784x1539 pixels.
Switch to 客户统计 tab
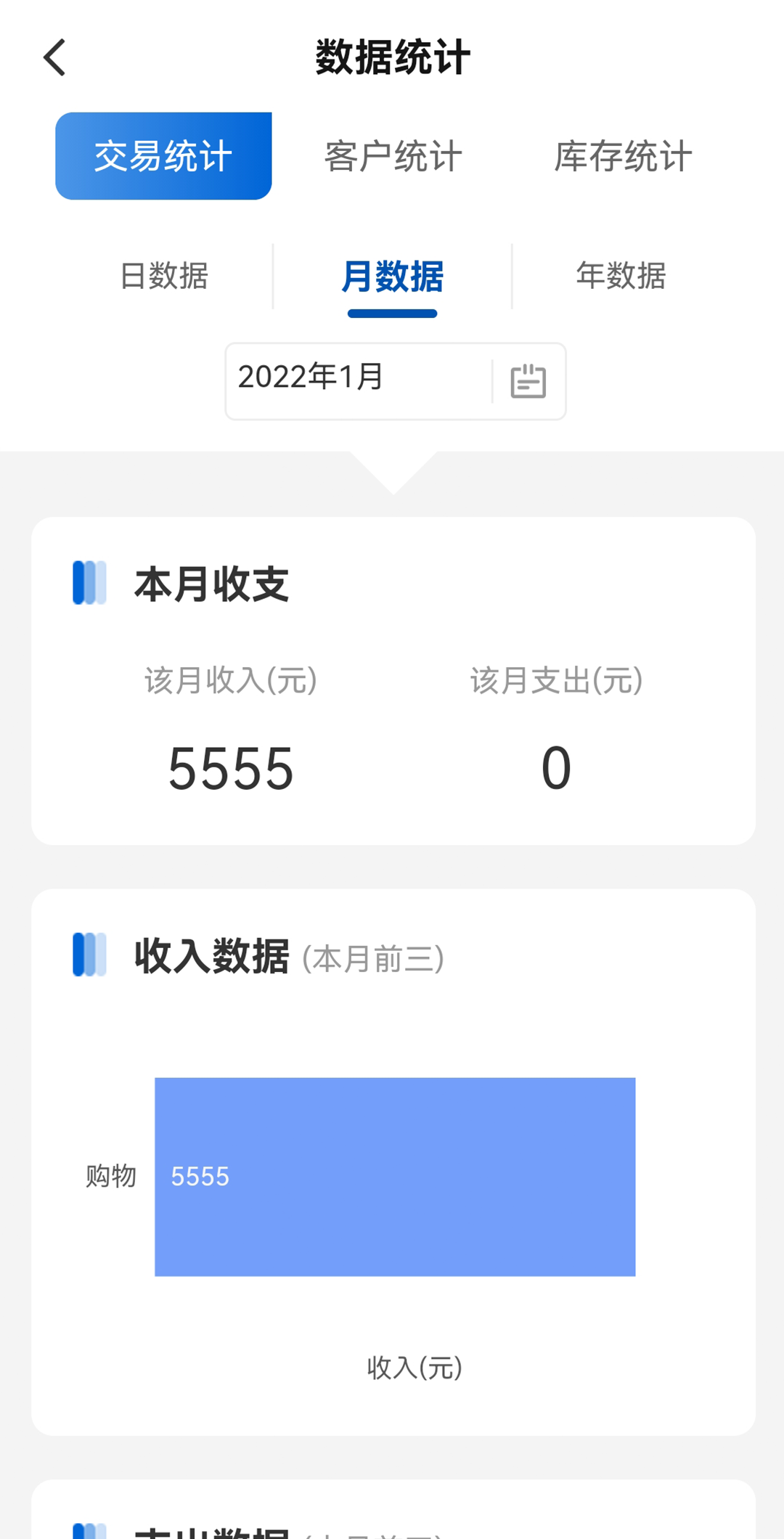coord(393,156)
